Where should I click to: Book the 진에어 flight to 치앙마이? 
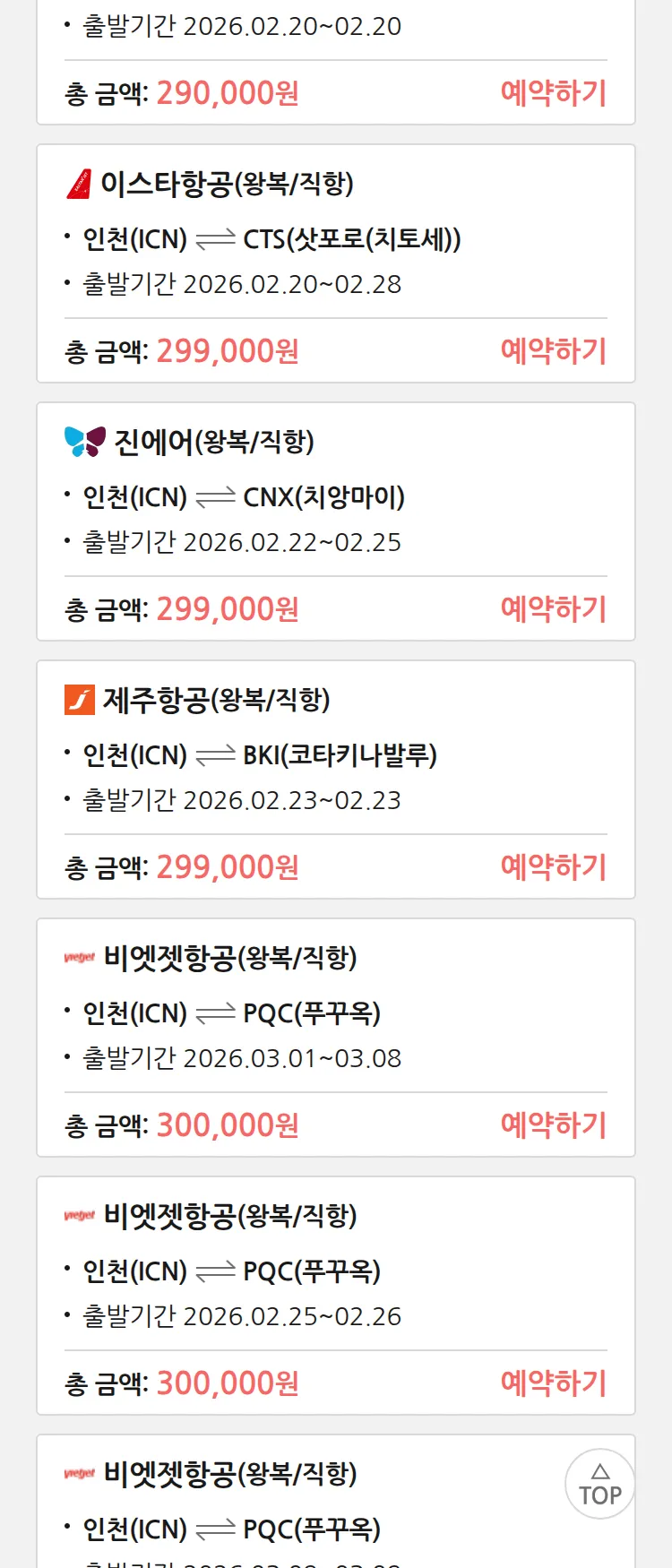[553, 609]
